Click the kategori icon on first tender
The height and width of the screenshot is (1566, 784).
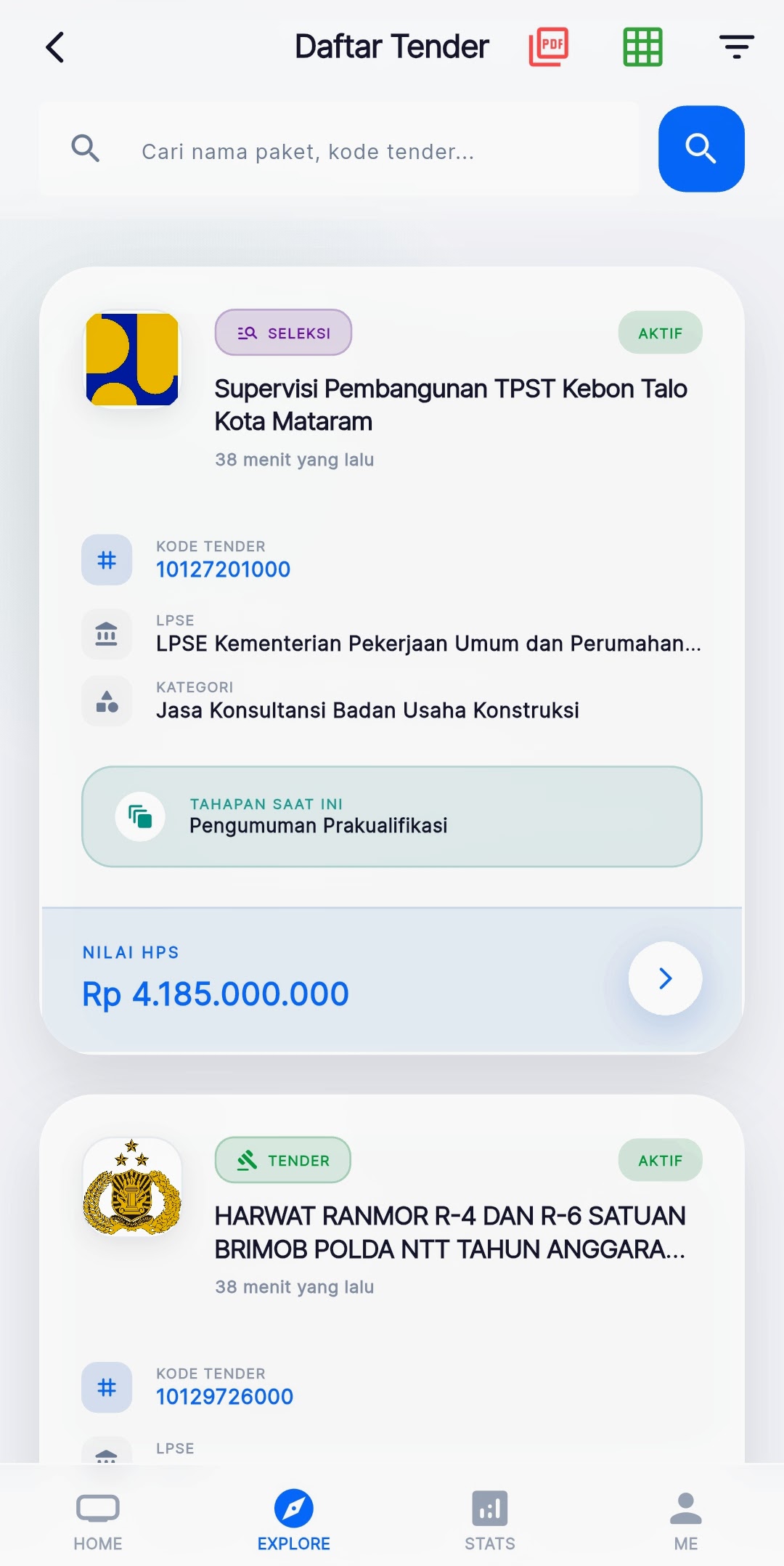click(x=107, y=700)
